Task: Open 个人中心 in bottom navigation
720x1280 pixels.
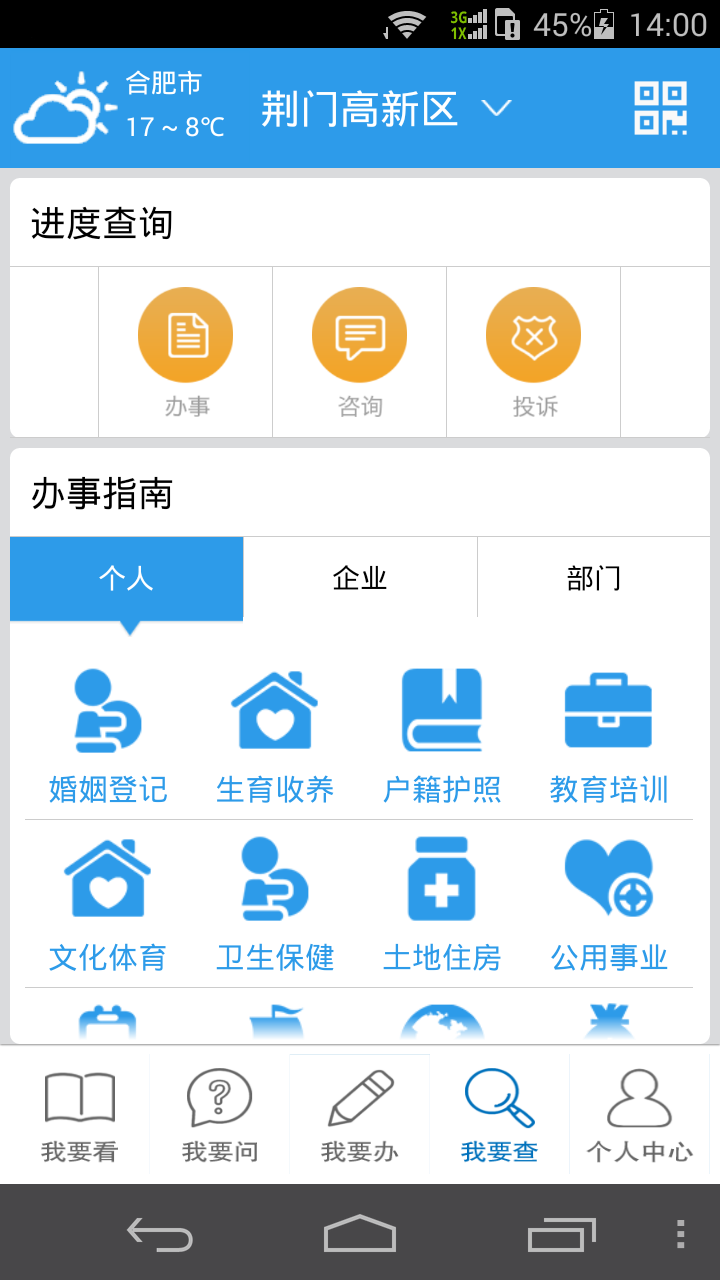Action: (640, 1116)
